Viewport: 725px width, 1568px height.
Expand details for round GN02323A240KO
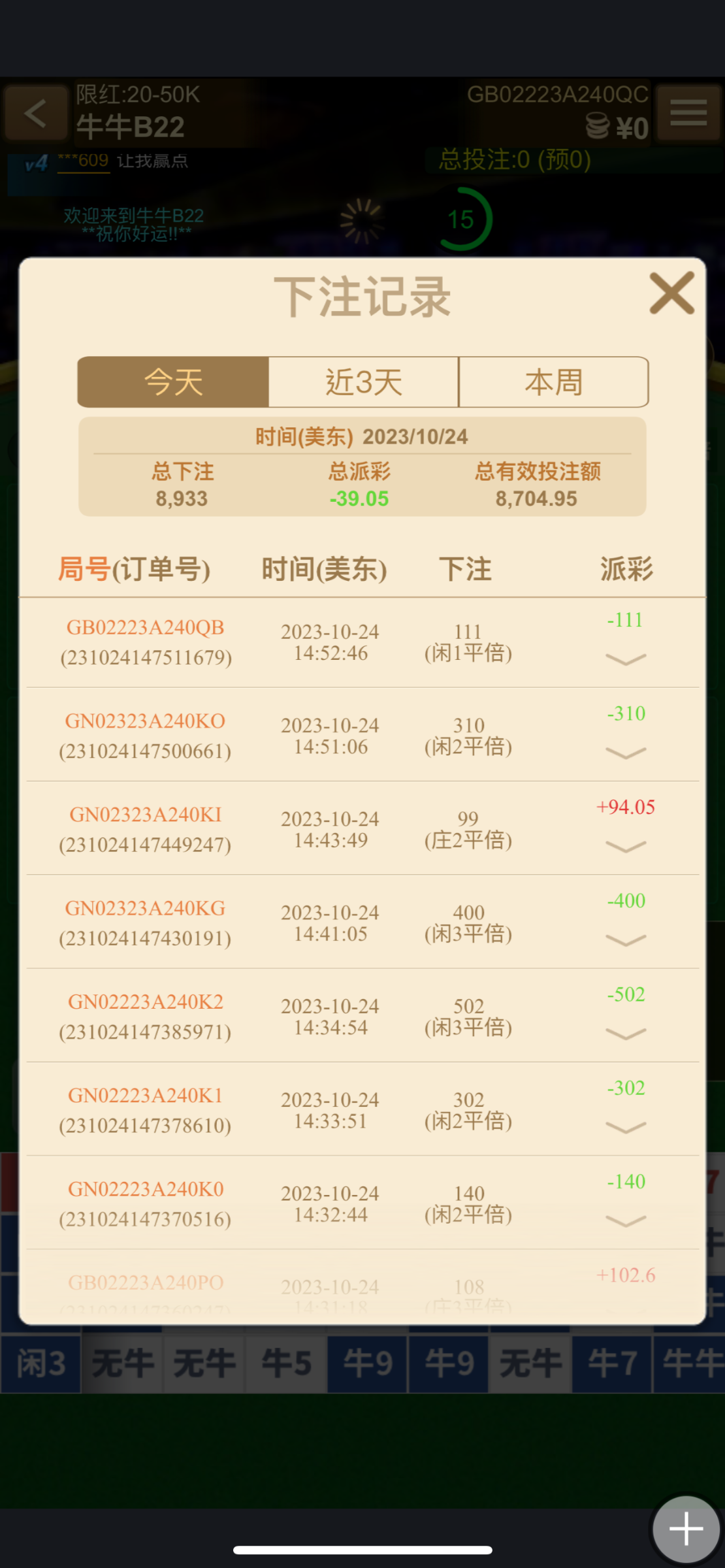coord(626,753)
